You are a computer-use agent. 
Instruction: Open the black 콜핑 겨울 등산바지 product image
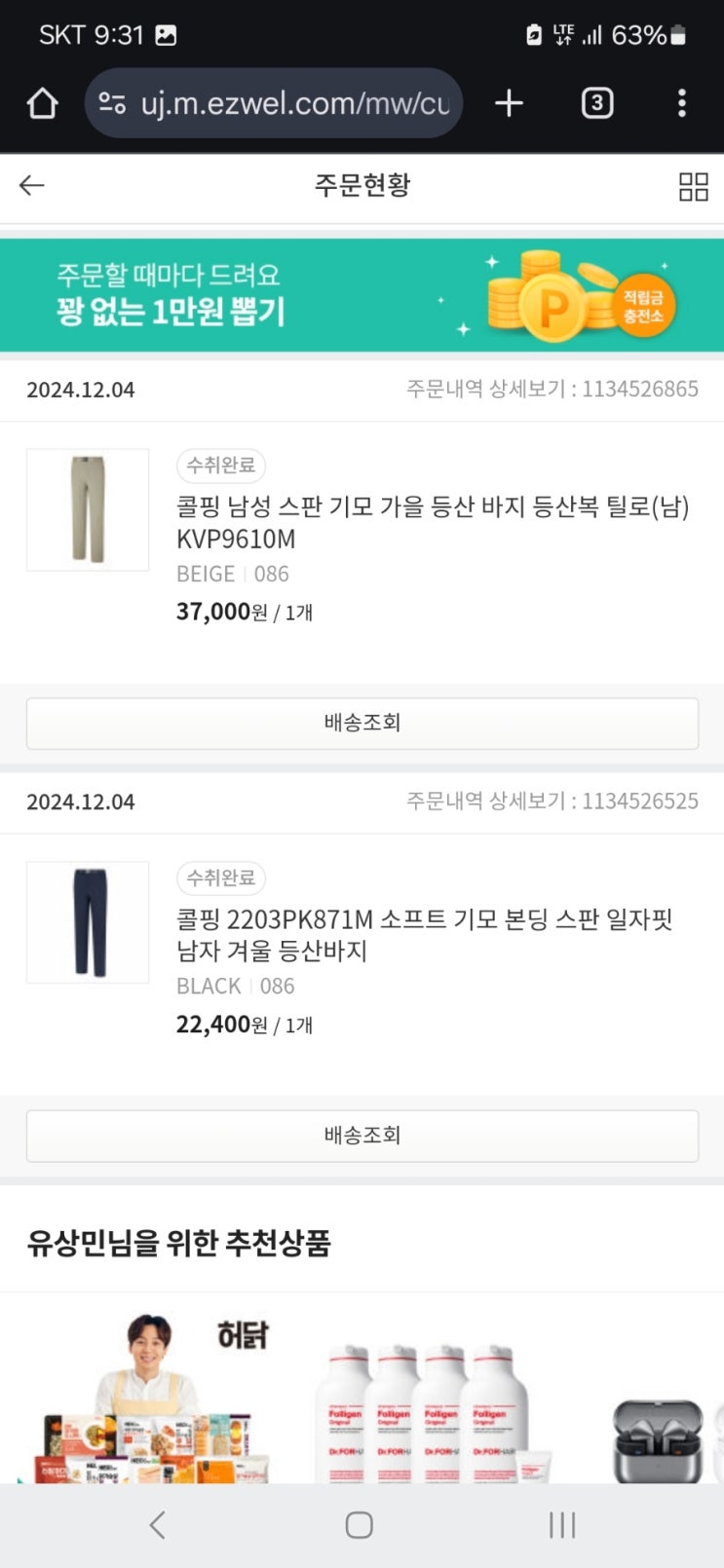pos(88,921)
